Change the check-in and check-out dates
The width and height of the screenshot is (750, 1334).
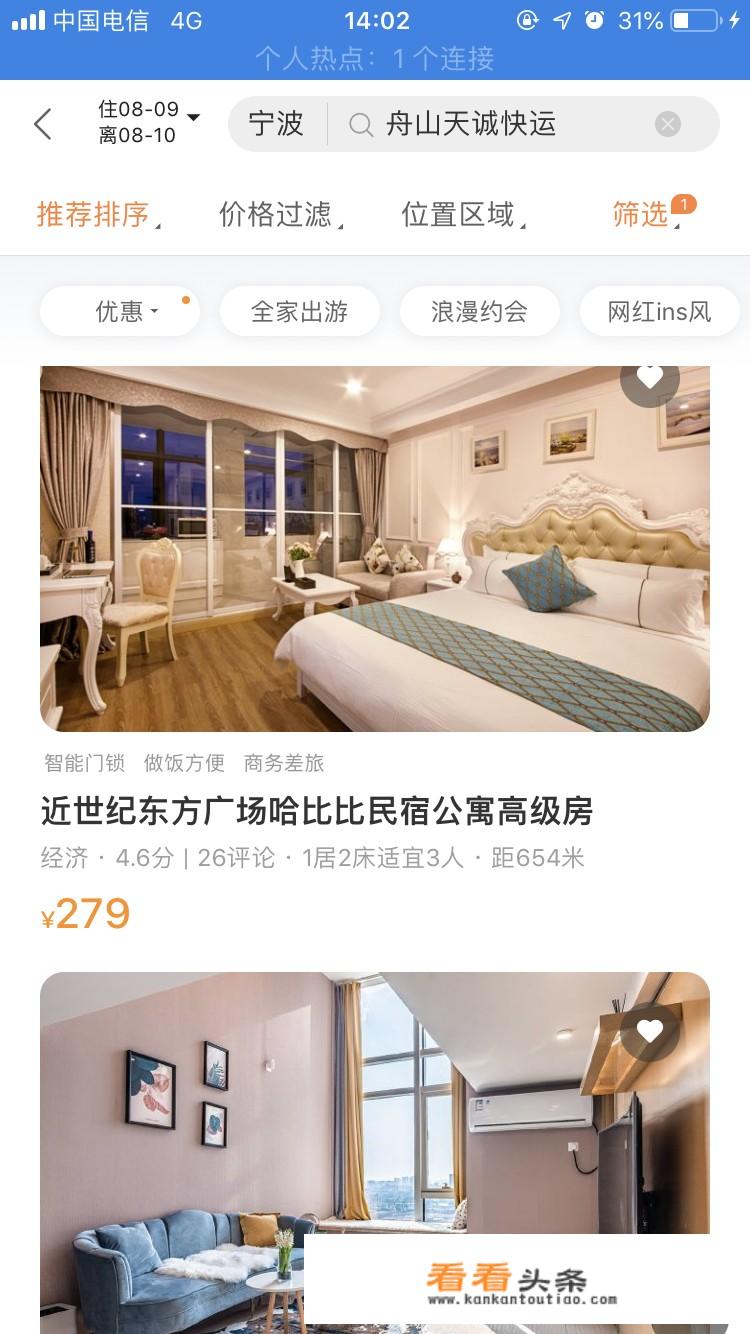pos(148,123)
